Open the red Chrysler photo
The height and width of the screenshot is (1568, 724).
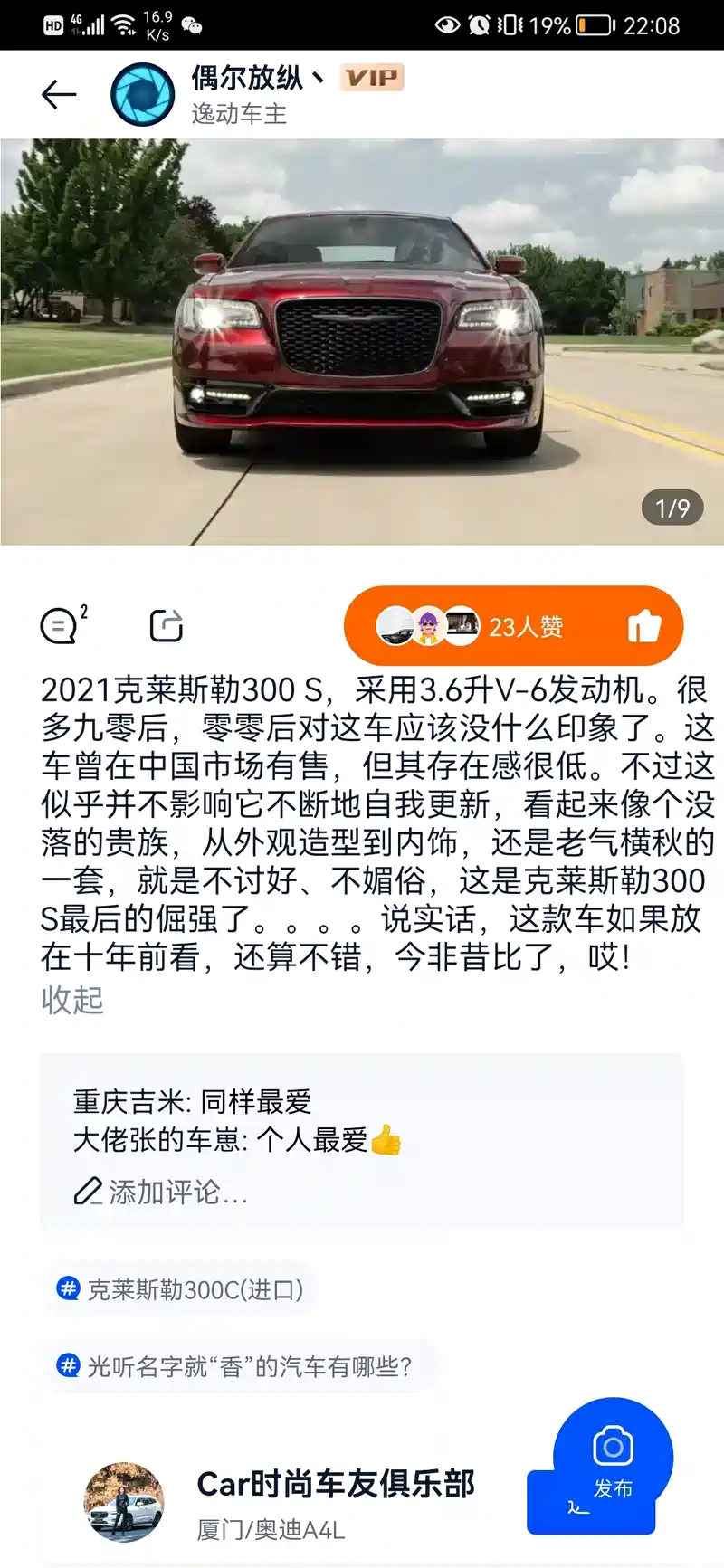point(362,341)
